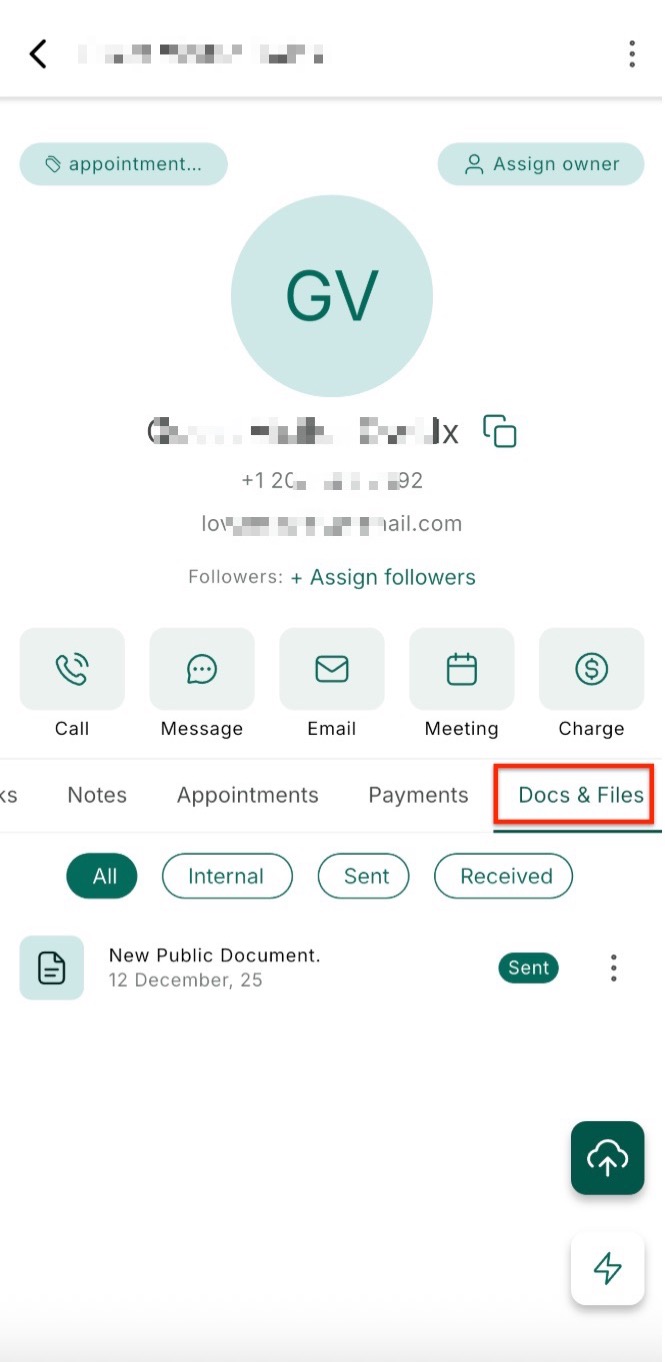Open the New Public Document file
Viewport: 665px width, 1362px height.
214,967
